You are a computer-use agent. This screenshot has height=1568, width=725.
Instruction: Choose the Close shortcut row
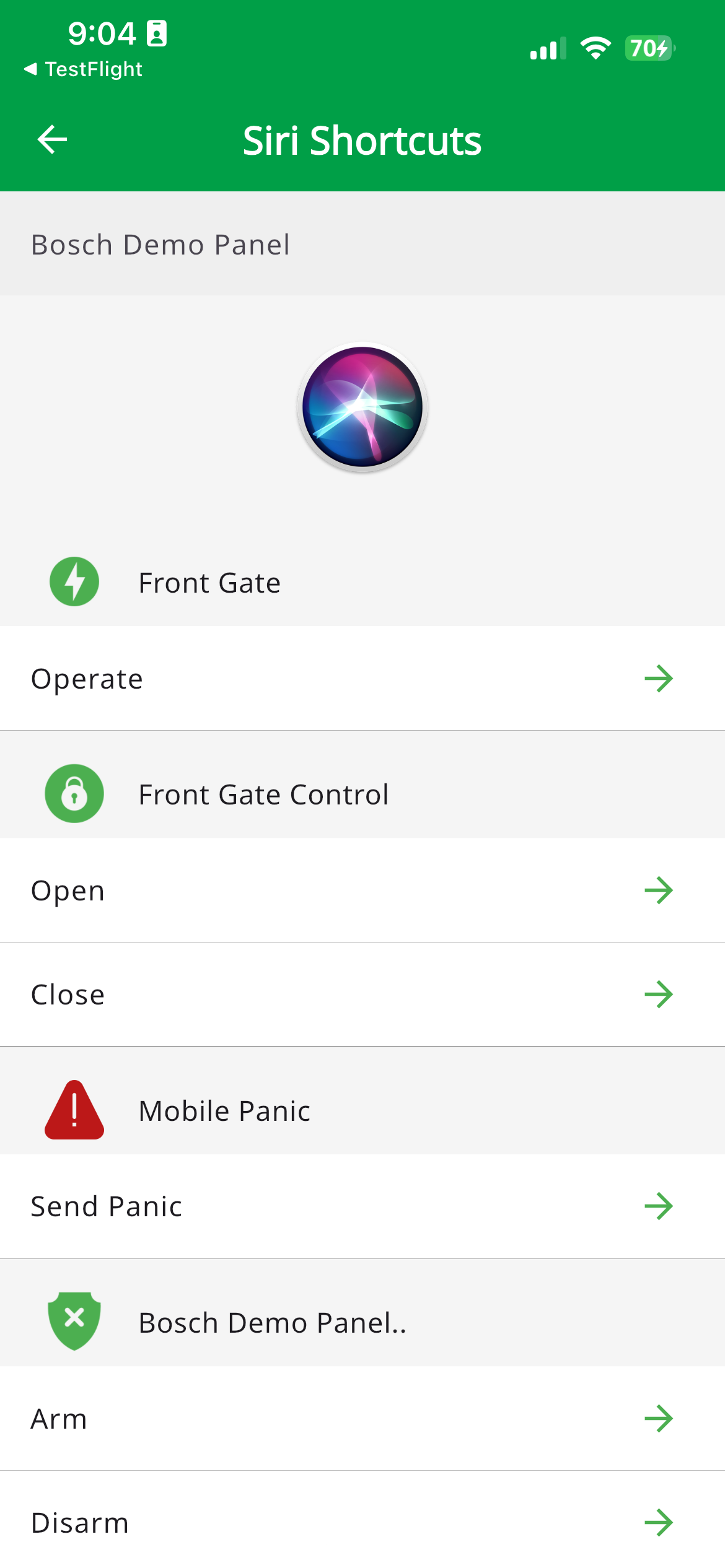click(x=362, y=995)
